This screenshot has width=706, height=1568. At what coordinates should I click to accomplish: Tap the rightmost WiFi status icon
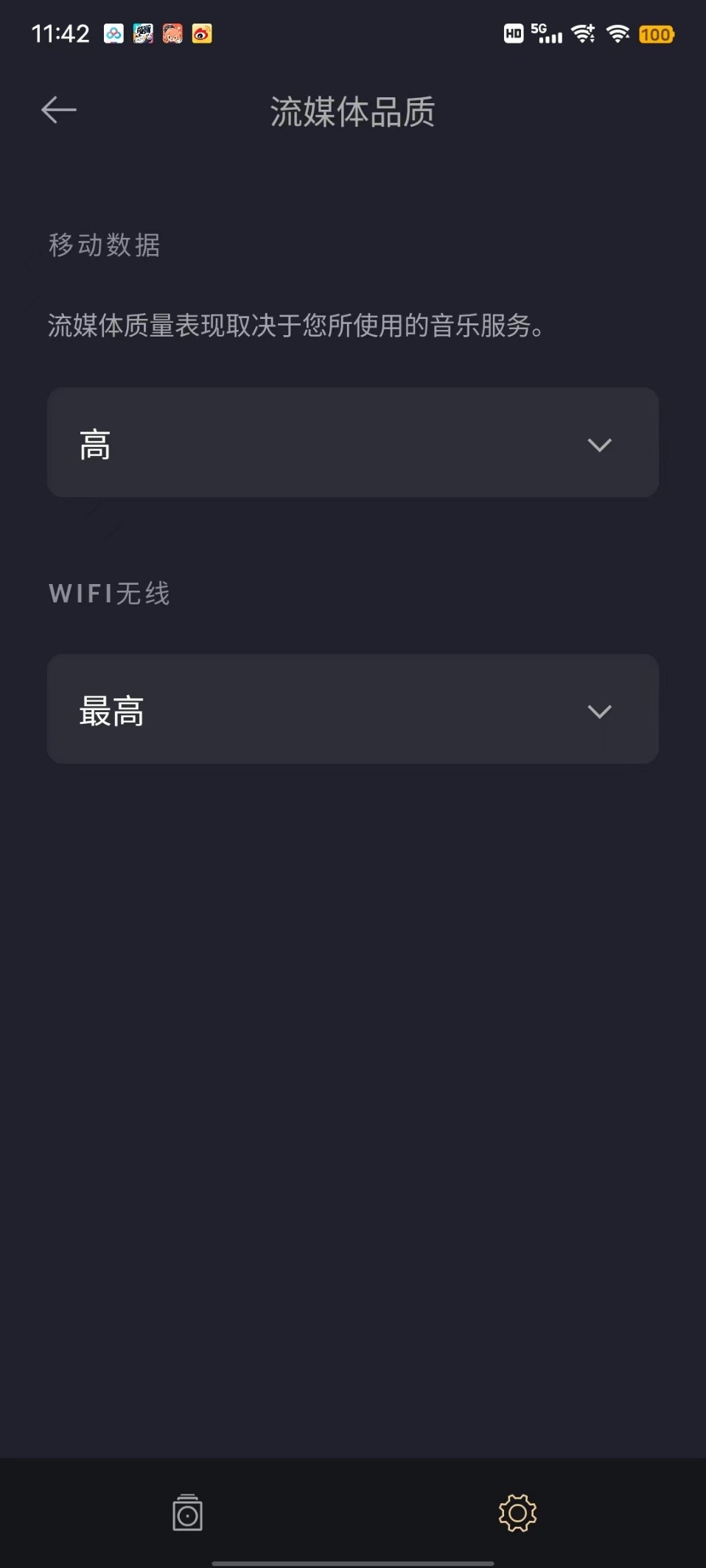point(619,34)
